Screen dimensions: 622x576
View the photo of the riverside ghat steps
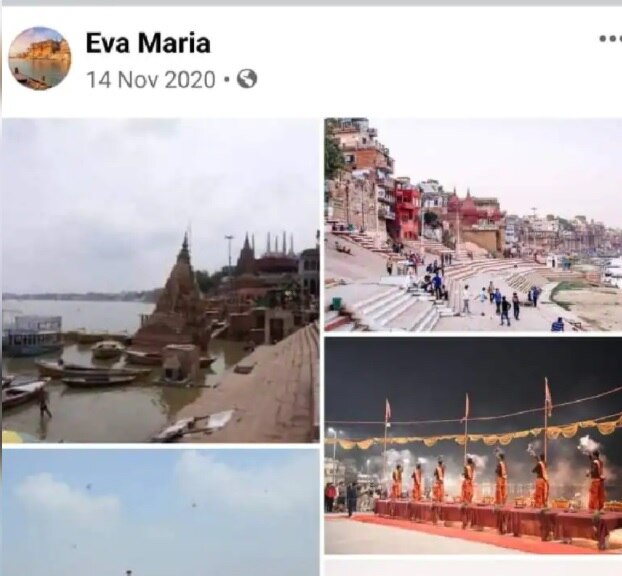tap(473, 225)
